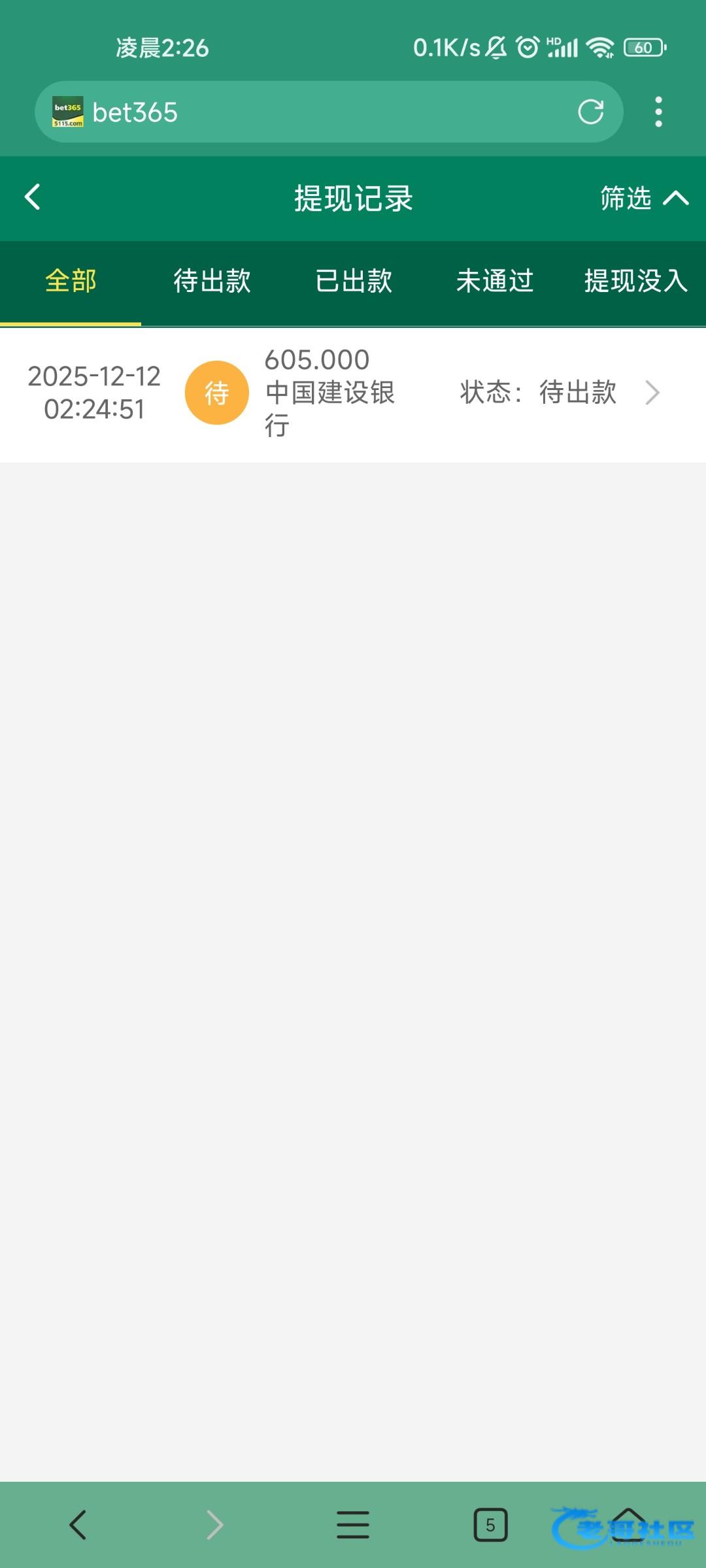Open the 605.000 中国建设银行 withdrawal record
706x1568 pixels.
coord(353,393)
